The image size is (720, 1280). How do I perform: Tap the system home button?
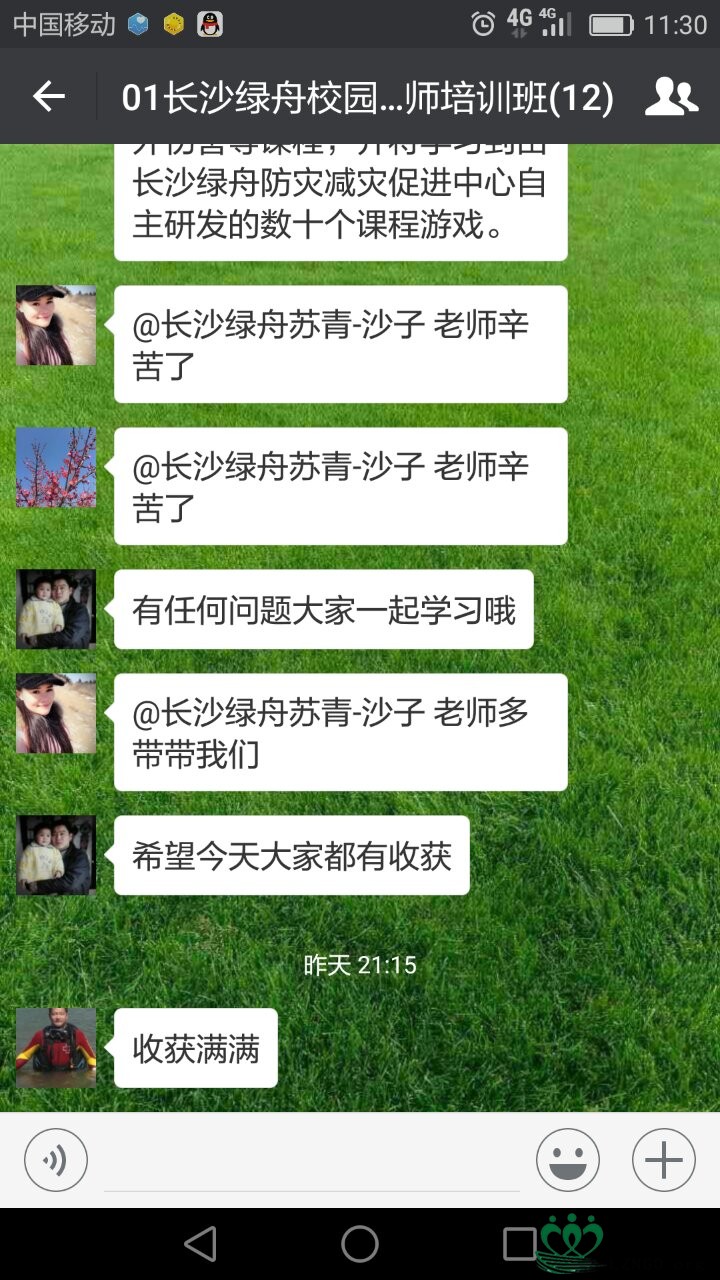(x=360, y=1244)
